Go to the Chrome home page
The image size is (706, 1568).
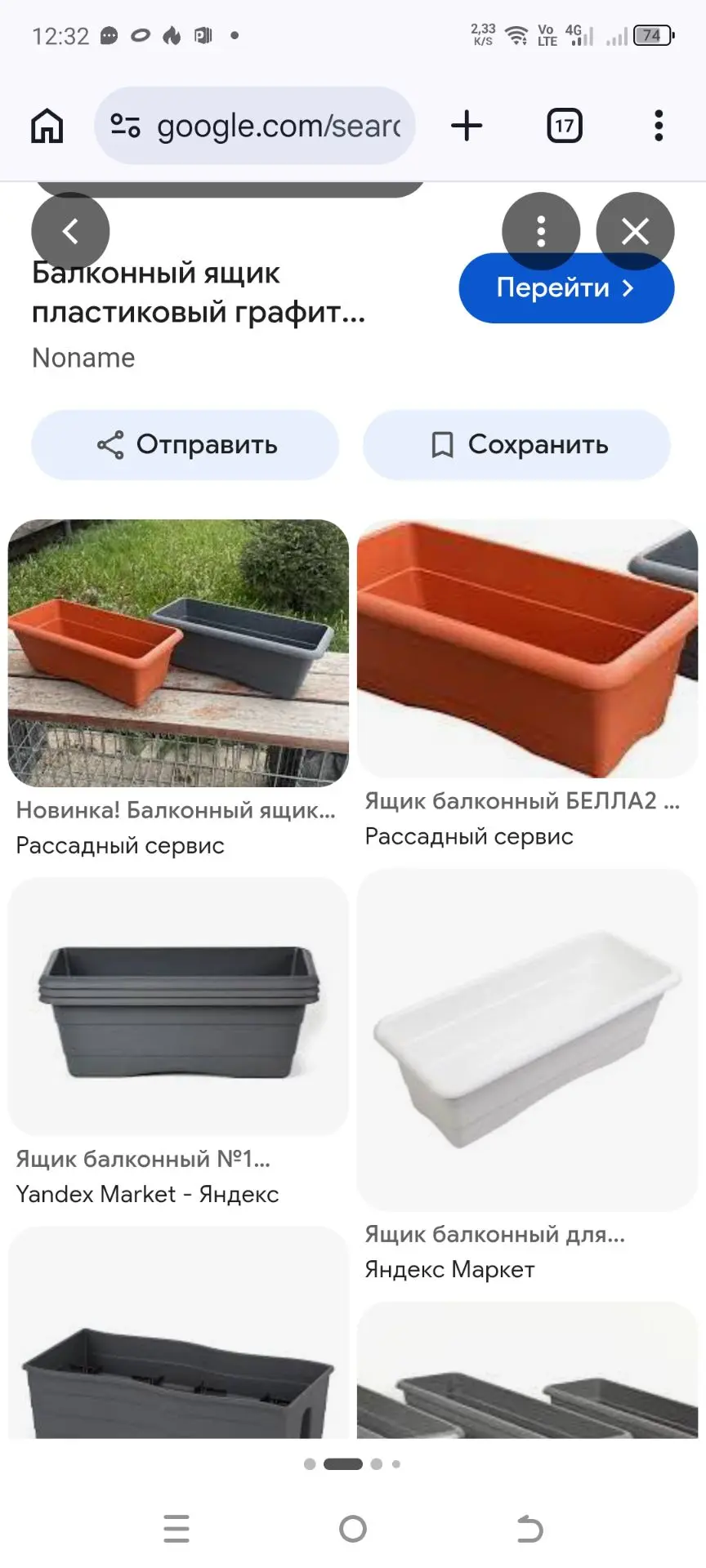(x=47, y=126)
